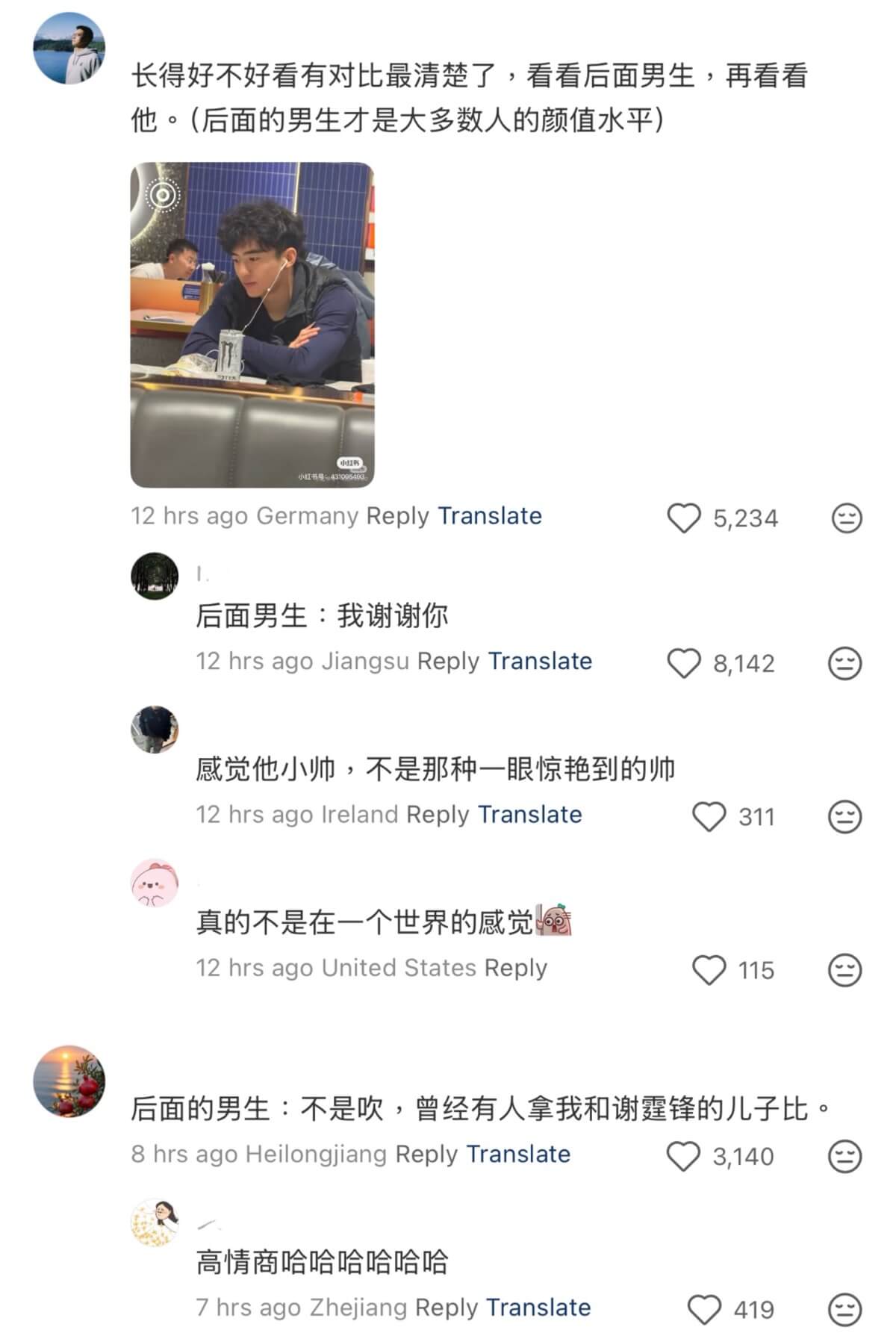Translate the comment posted from Germany
Viewport: 896px width, 1336px height.
[490, 516]
